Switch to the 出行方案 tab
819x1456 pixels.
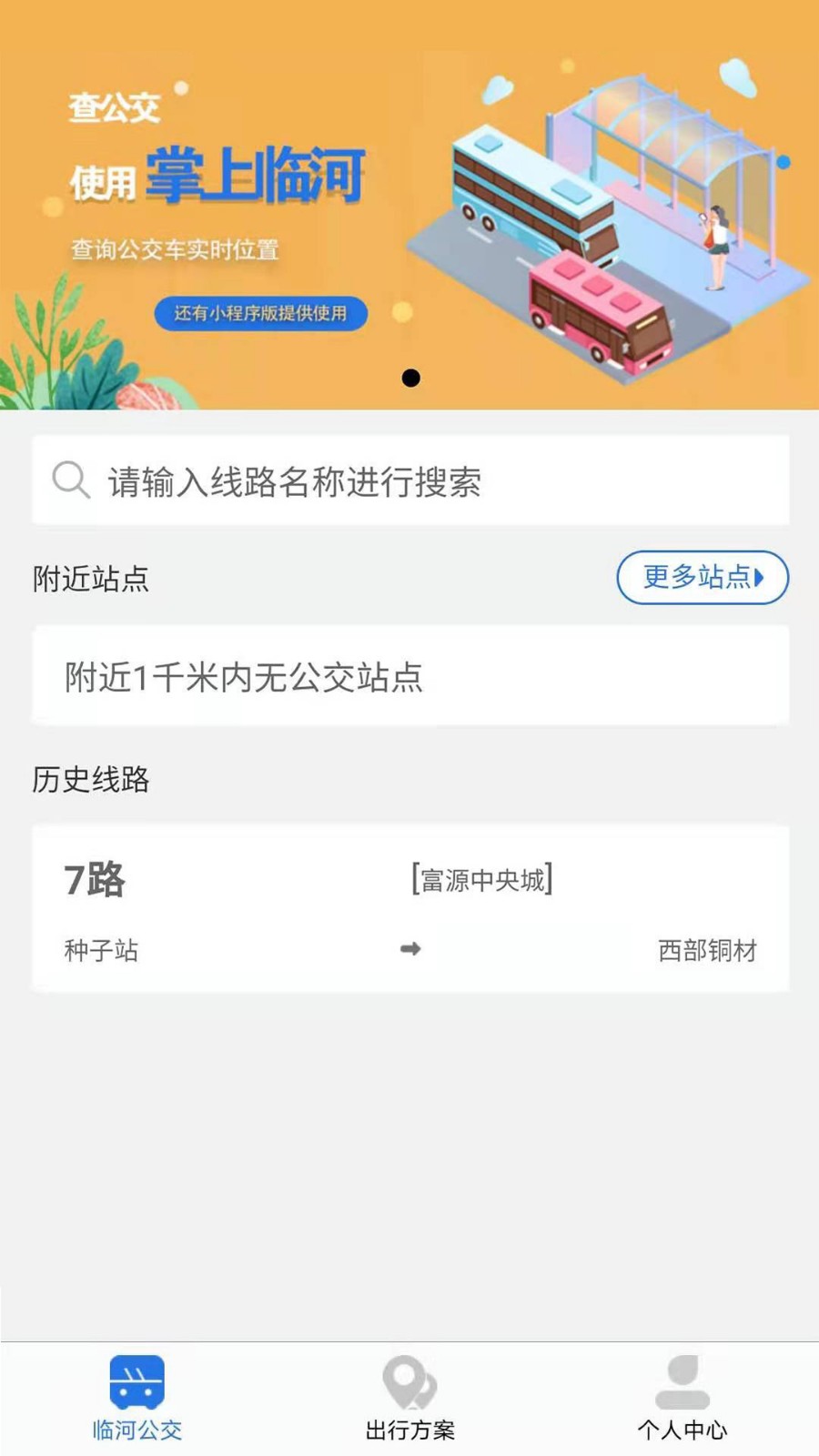(409, 1399)
